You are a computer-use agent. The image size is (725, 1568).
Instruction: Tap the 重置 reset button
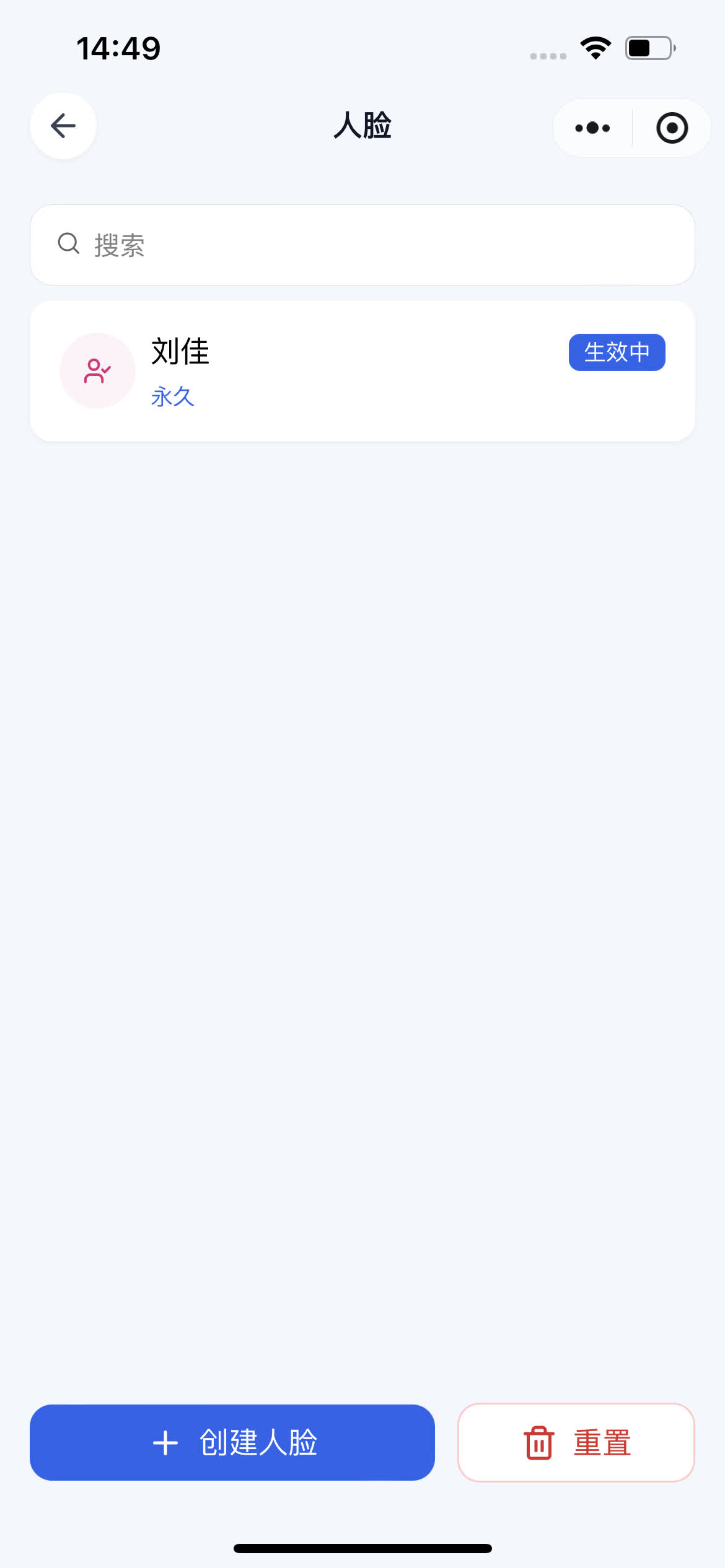click(576, 1442)
